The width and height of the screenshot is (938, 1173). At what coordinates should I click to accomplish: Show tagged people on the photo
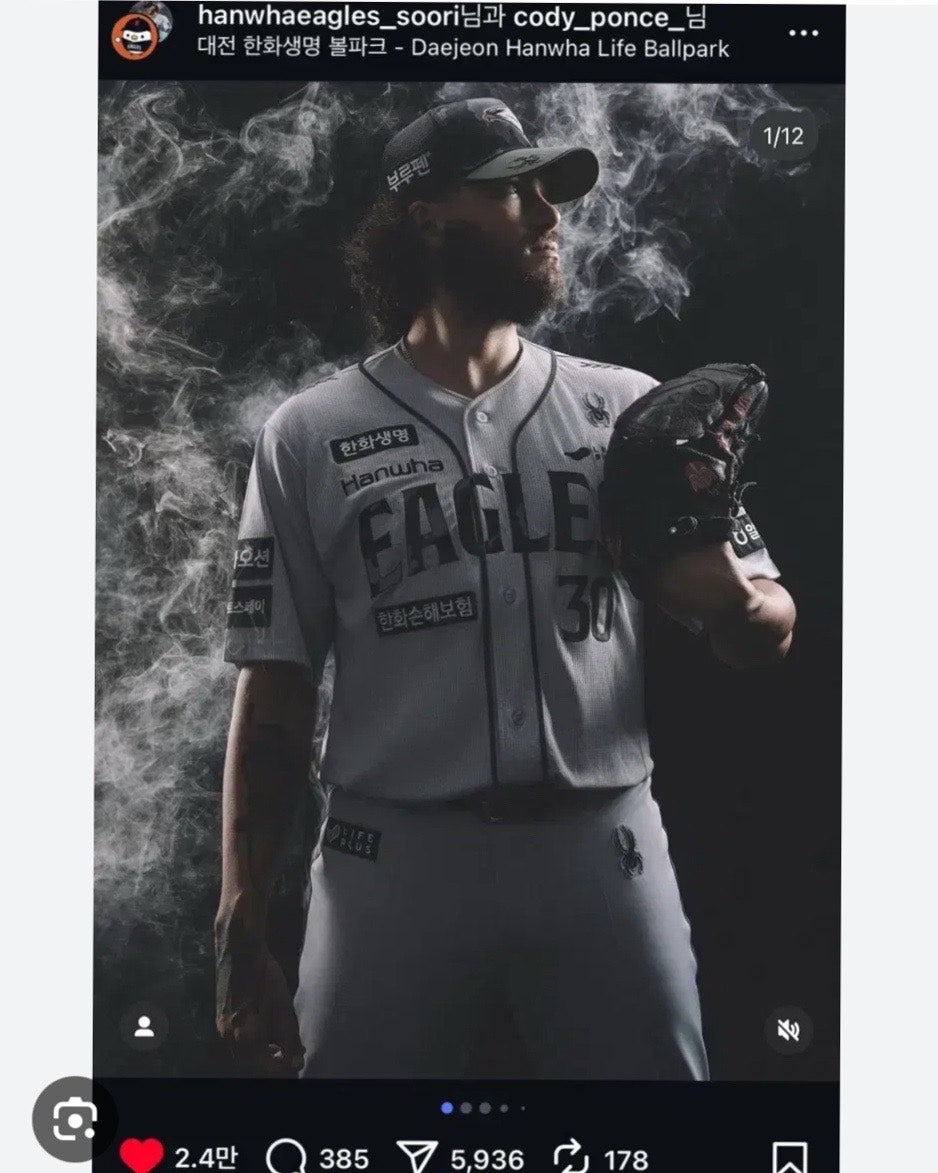coord(145,1027)
